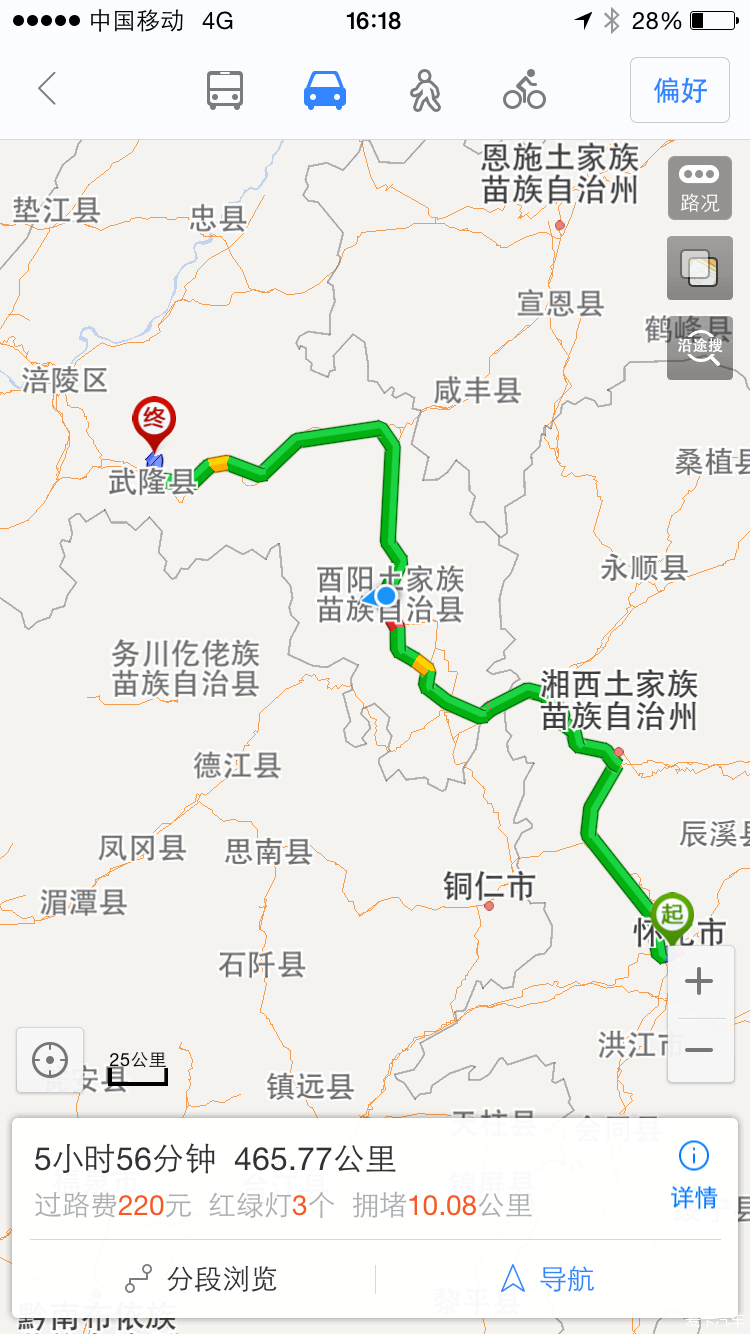Open route 详情 details

click(x=694, y=1174)
